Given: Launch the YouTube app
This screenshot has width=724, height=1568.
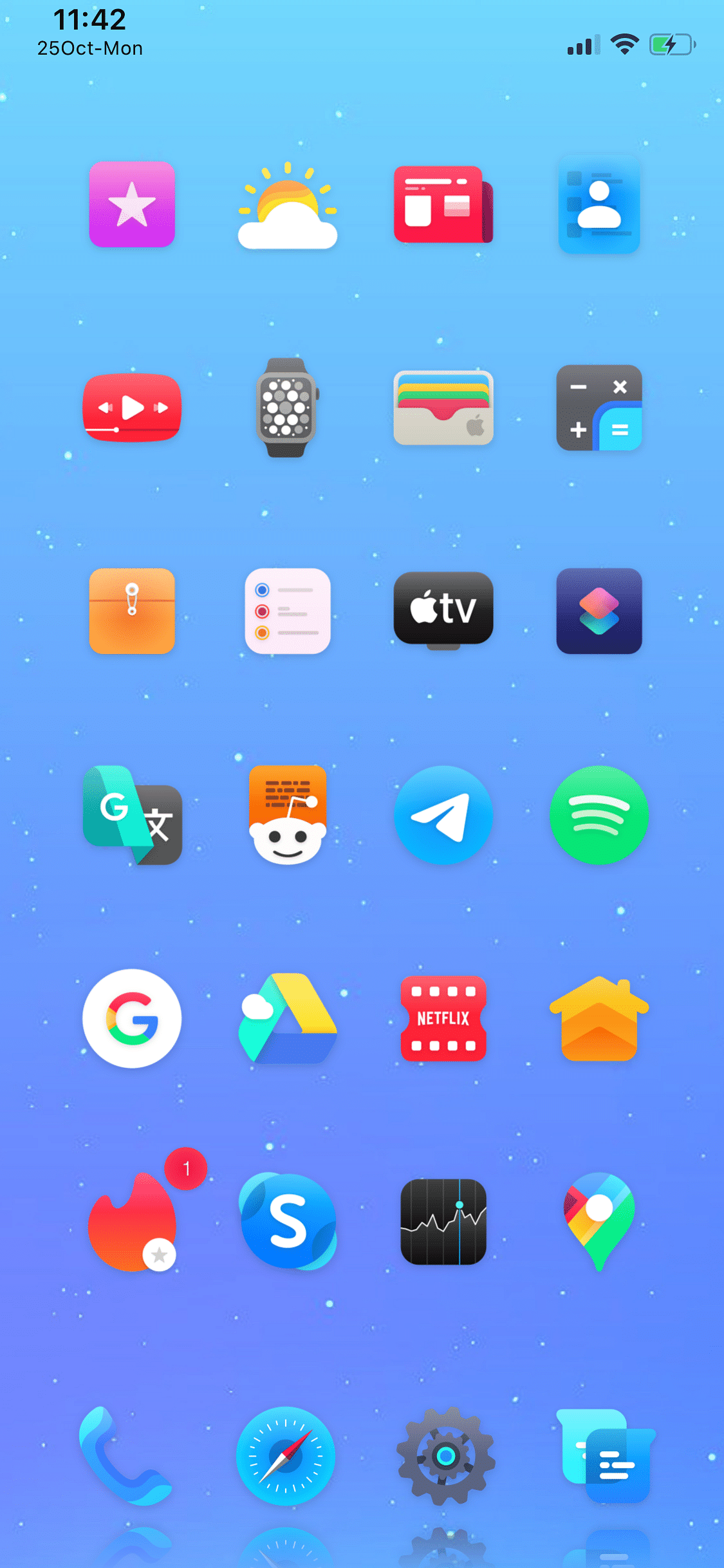Looking at the screenshot, I should 132,408.
